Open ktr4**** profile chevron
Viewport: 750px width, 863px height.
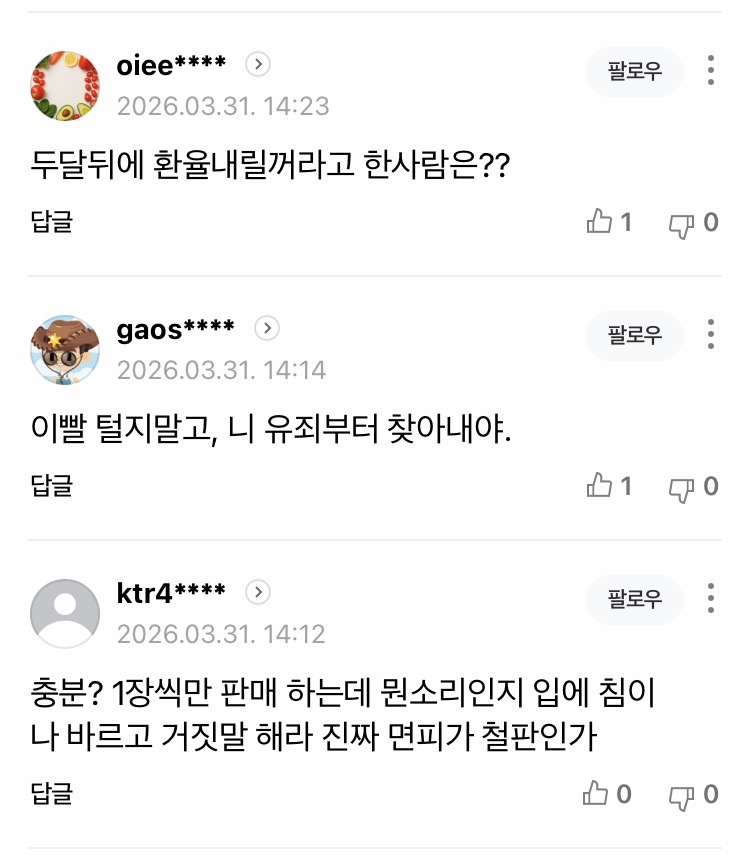pos(258,592)
